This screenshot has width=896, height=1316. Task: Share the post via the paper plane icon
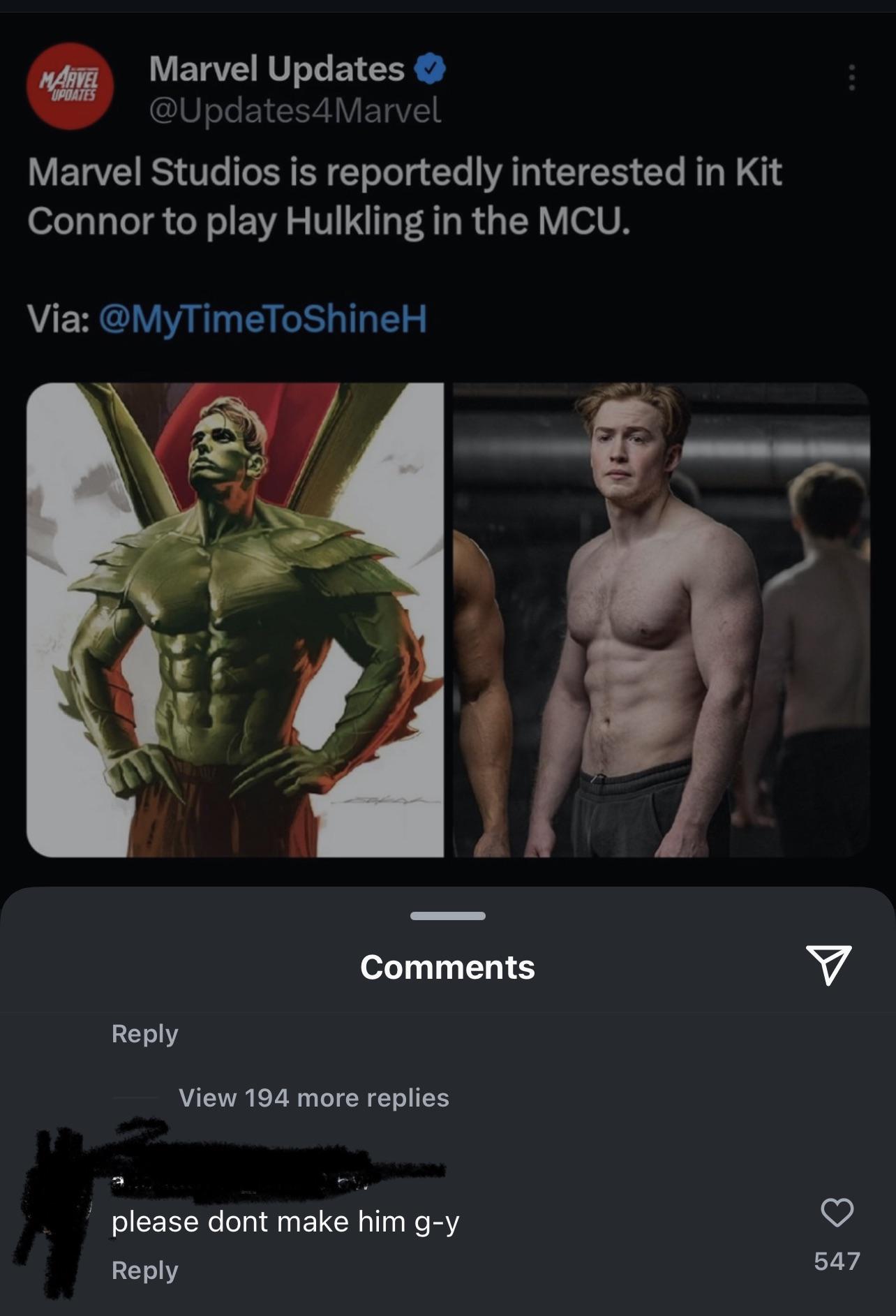(828, 965)
